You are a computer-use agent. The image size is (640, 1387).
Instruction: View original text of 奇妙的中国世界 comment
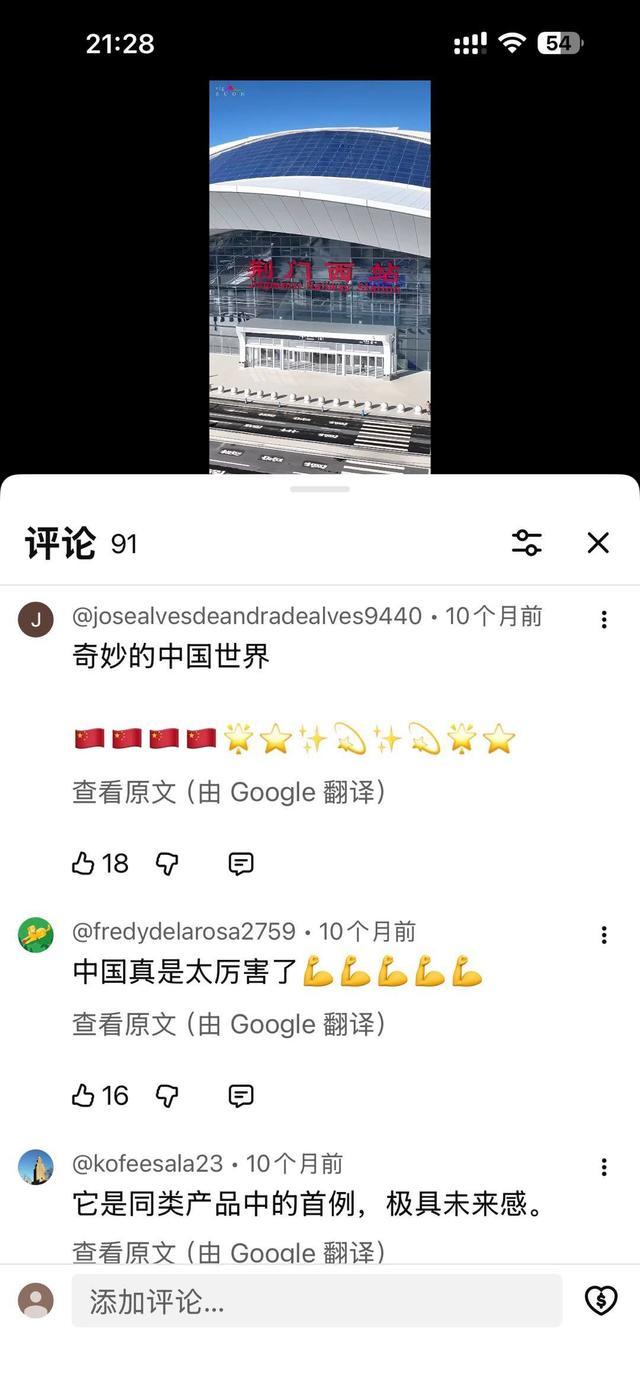coord(228,793)
